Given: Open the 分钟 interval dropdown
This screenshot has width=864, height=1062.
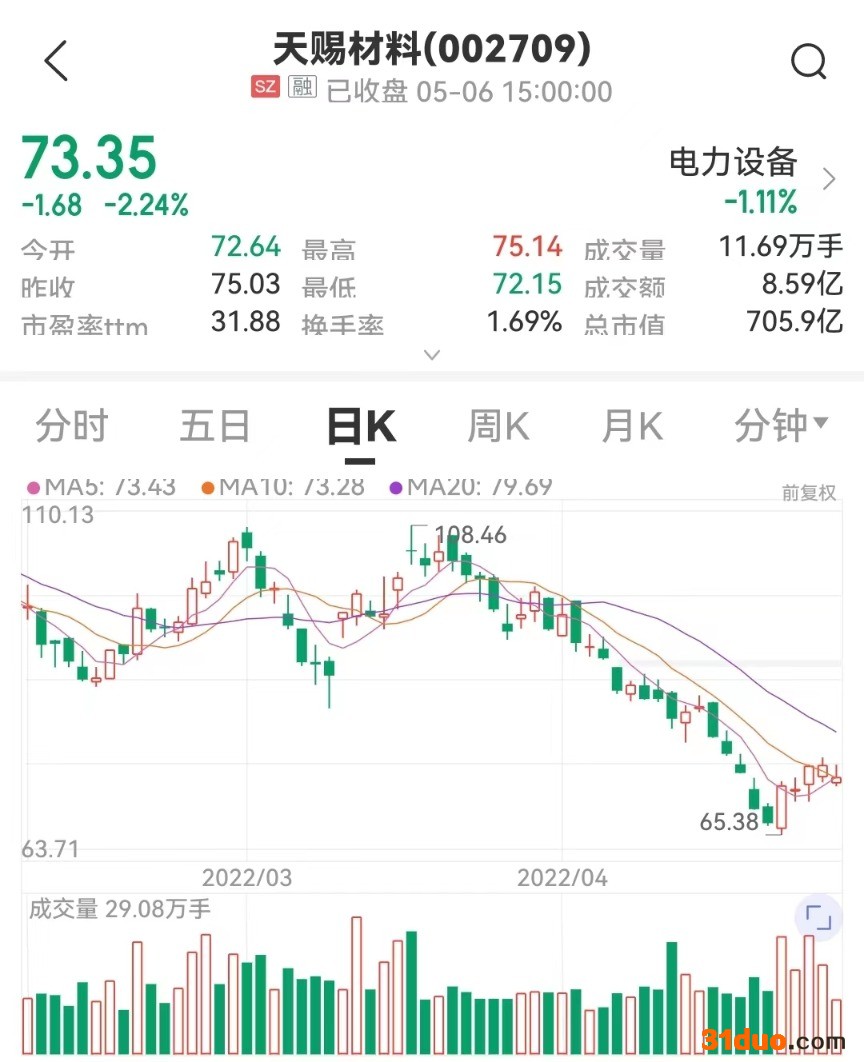Looking at the screenshot, I should [780, 426].
